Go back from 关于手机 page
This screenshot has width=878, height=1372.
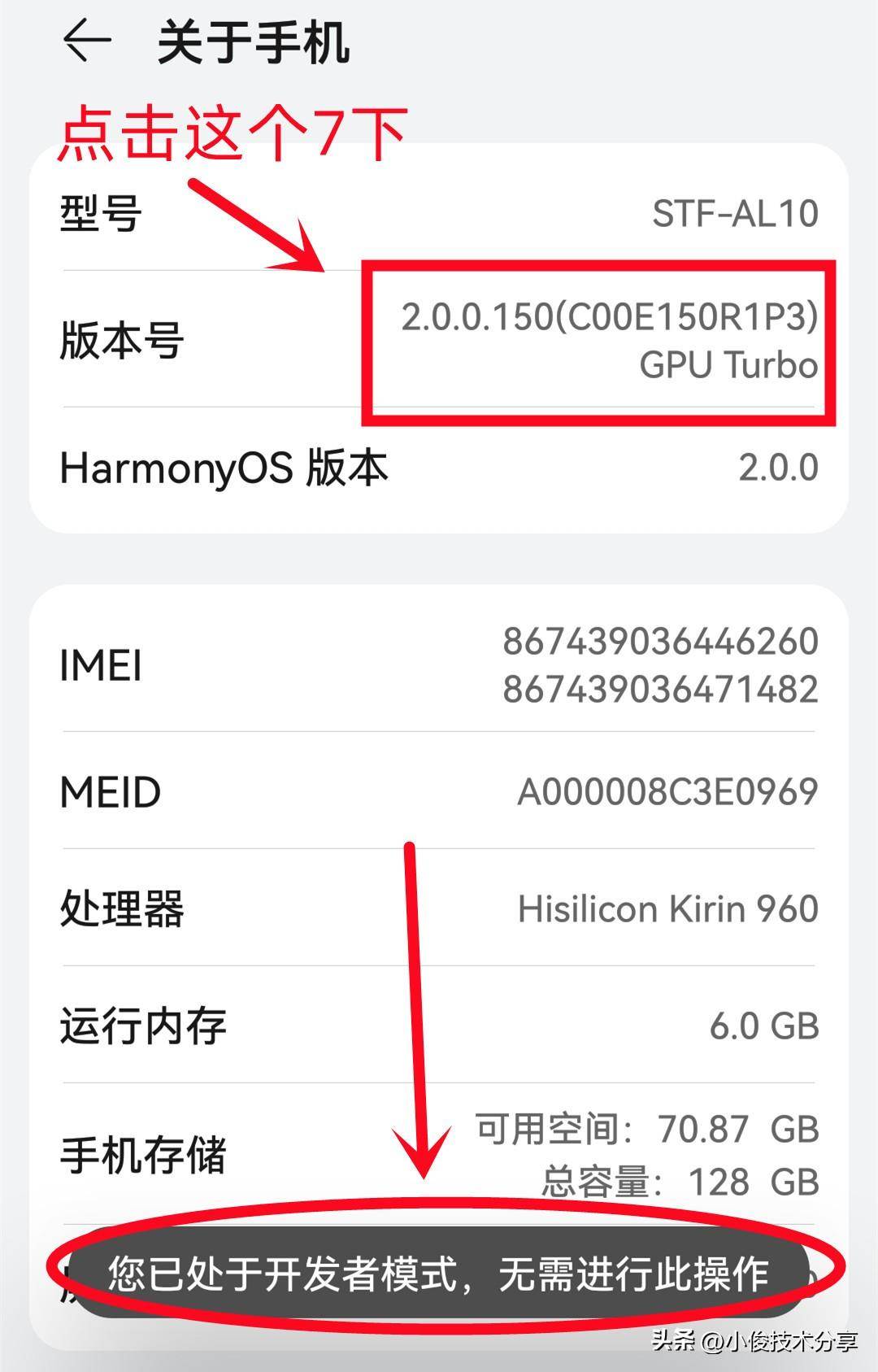point(87,41)
